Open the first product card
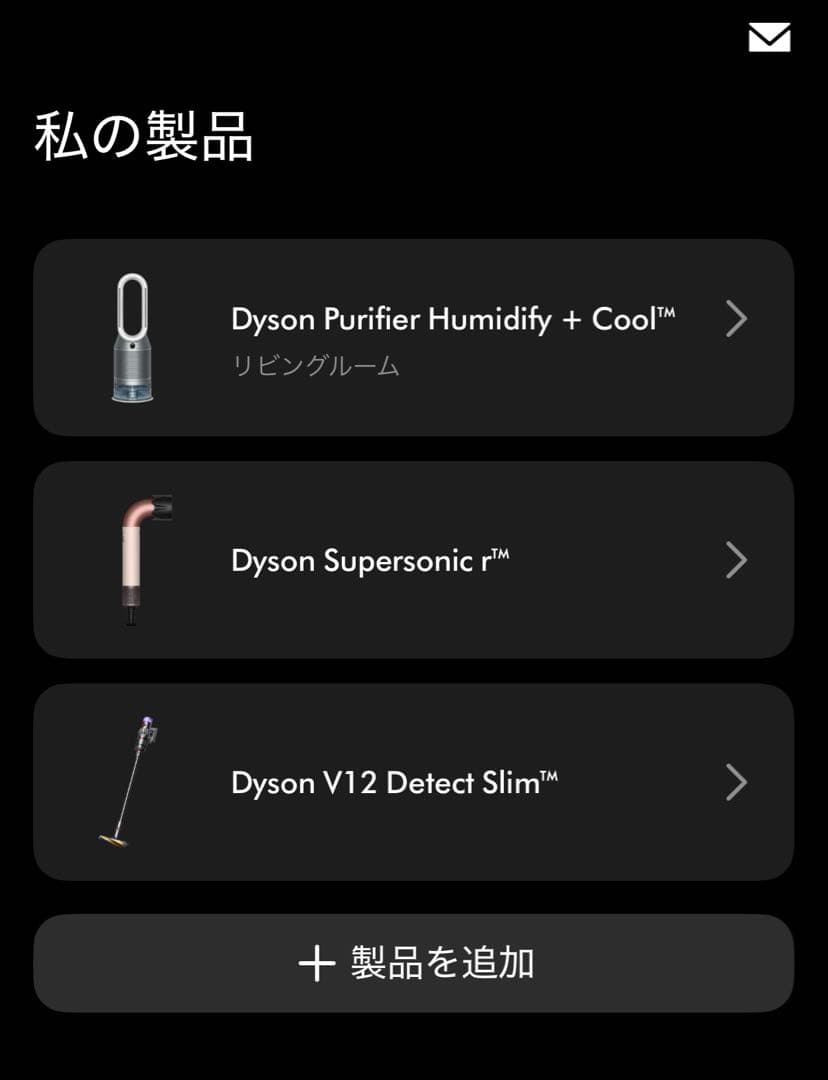 [x=414, y=337]
